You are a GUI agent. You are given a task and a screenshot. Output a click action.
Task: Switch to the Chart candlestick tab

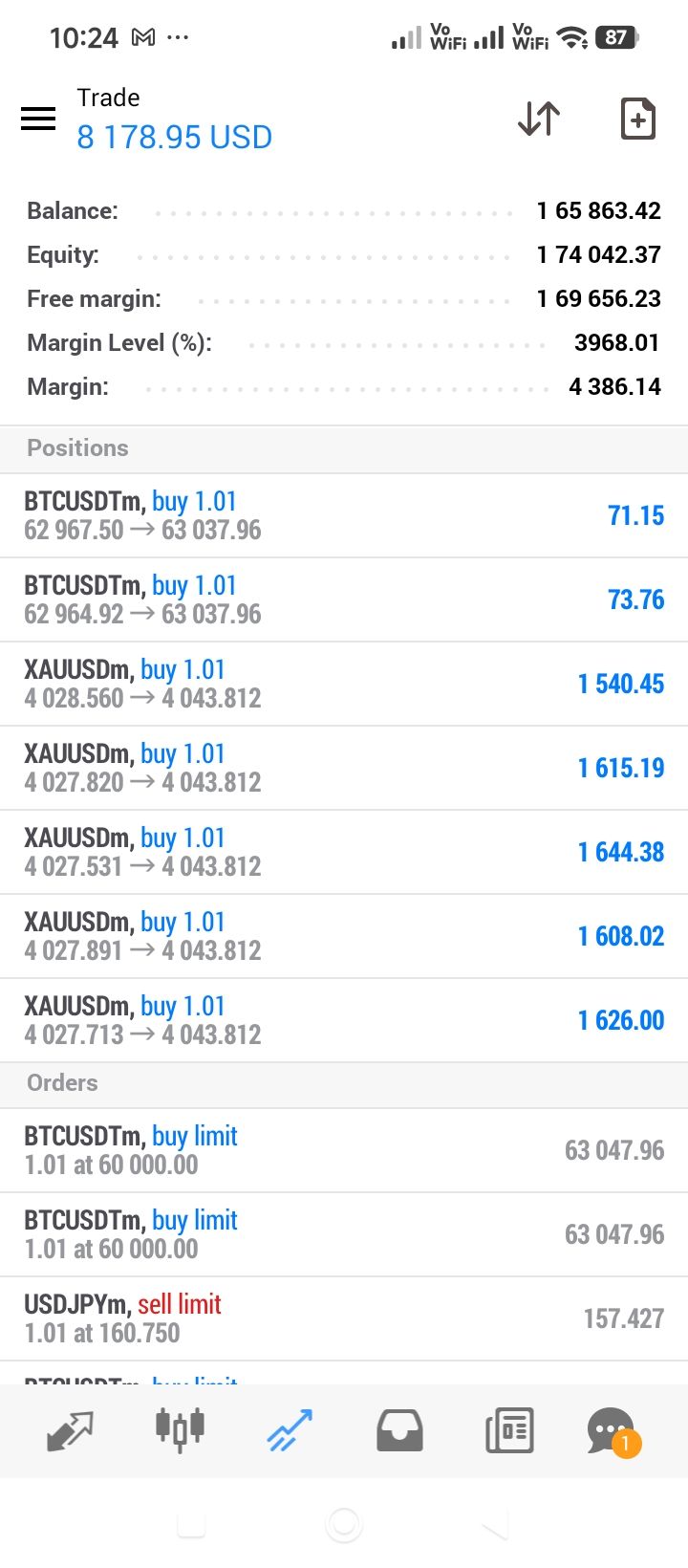(180, 1430)
